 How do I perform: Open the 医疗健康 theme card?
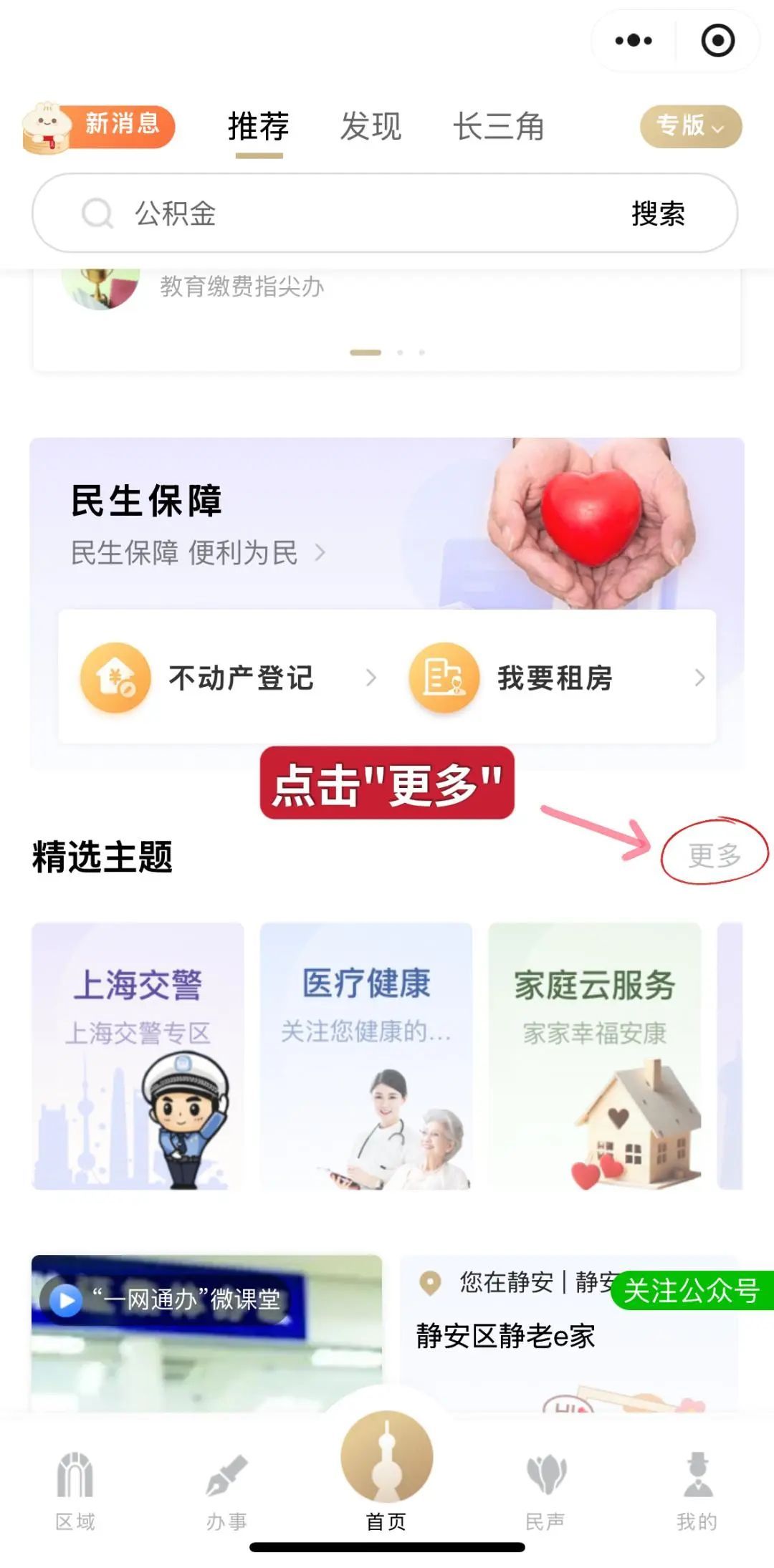click(x=365, y=1056)
